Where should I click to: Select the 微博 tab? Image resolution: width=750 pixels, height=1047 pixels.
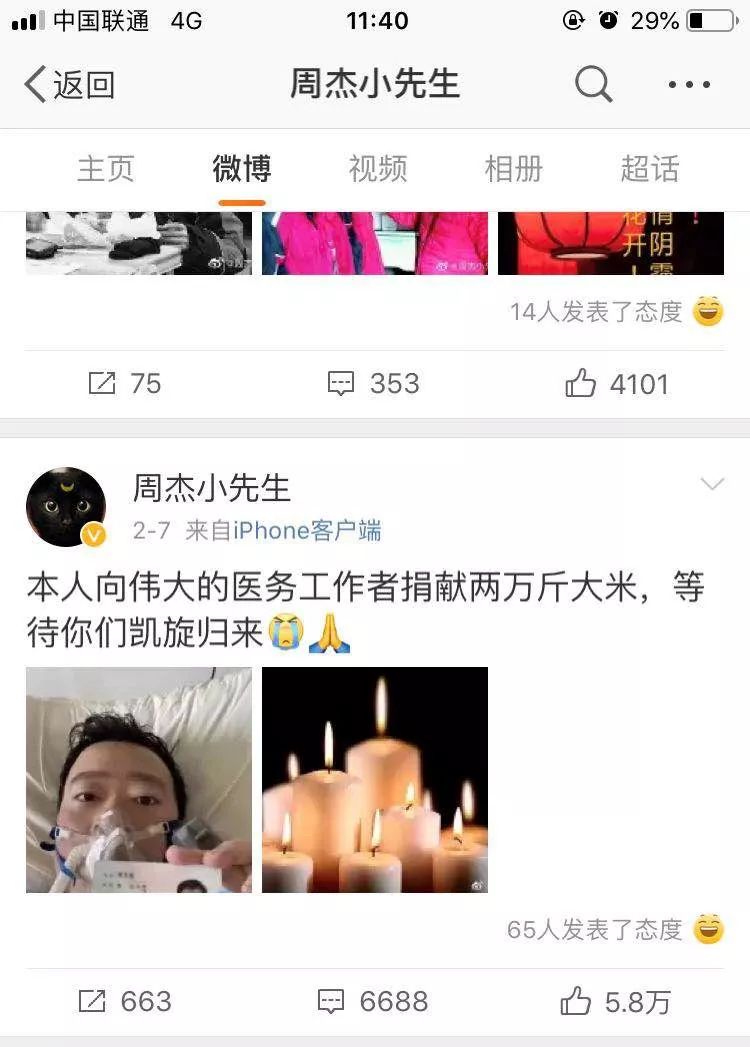(241, 169)
